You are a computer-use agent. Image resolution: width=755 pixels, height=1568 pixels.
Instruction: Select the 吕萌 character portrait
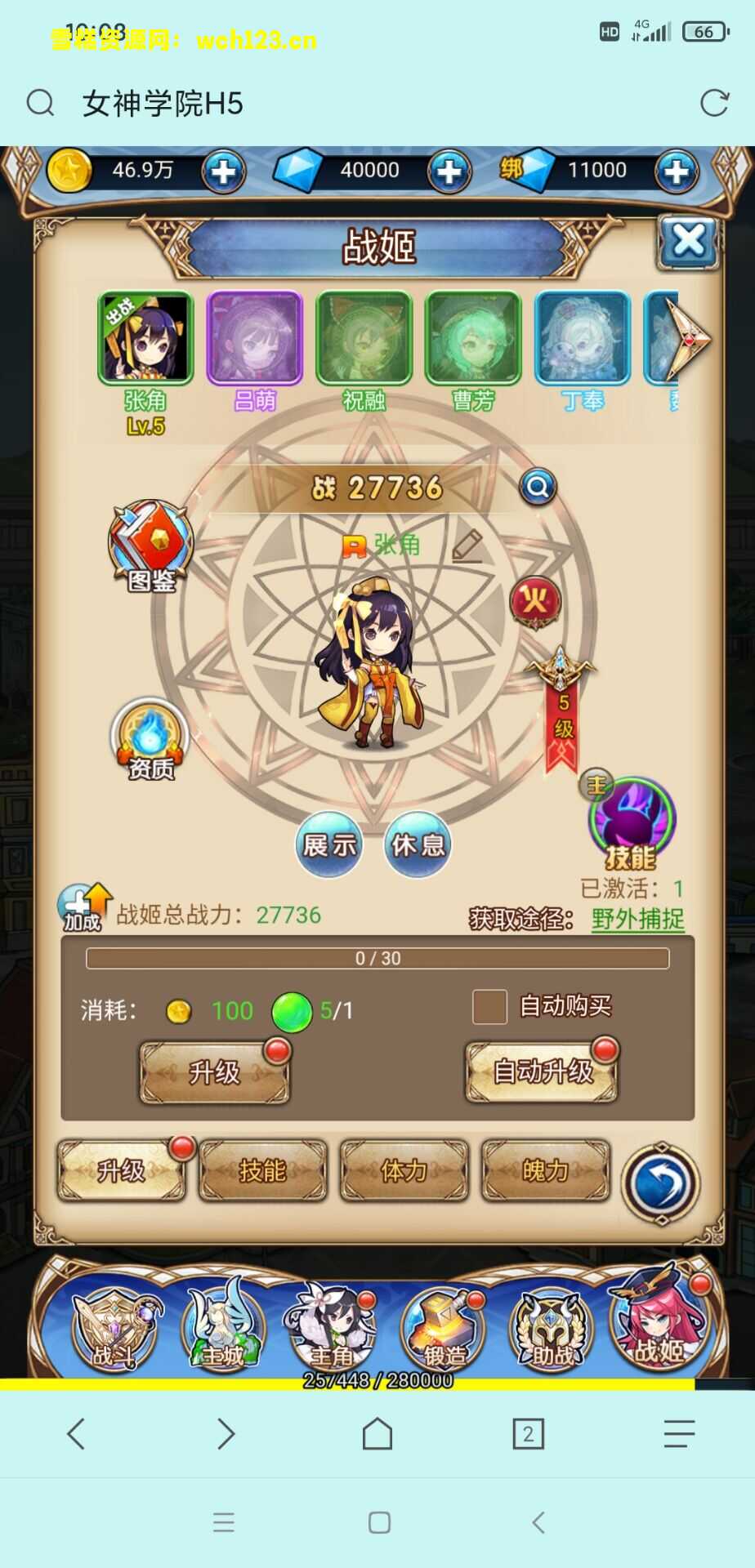coord(254,338)
